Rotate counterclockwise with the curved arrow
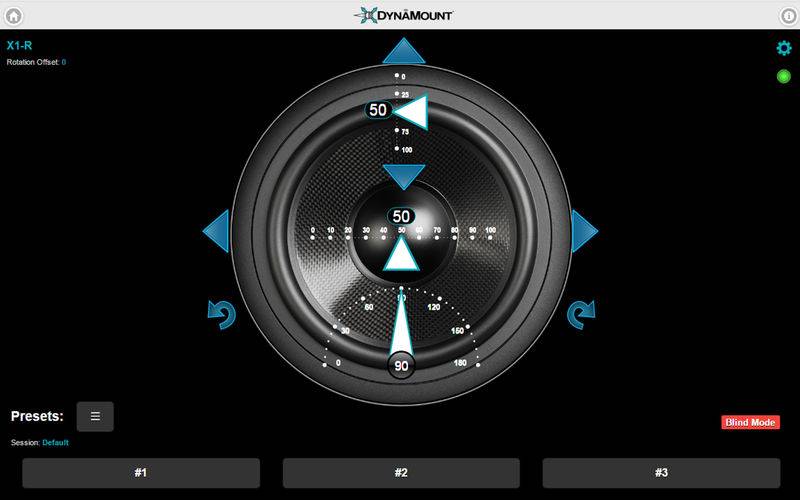Image resolution: width=800 pixels, height=500 pixels. (x=221, y=314)
